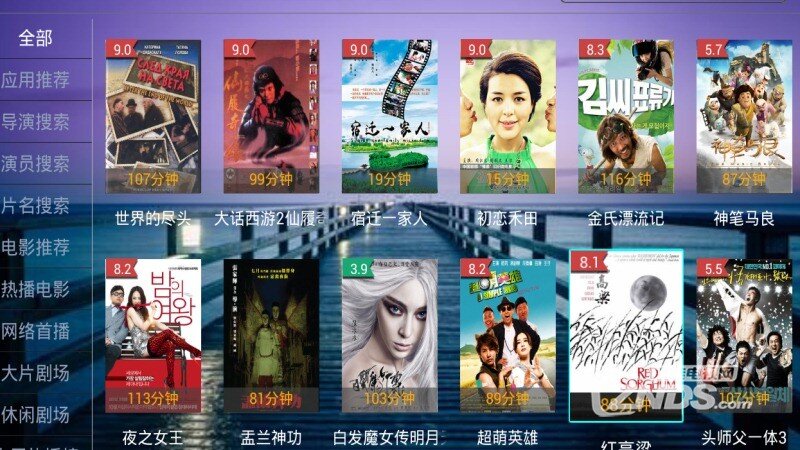Switch to 片名搜索

[x=35, y=205]
